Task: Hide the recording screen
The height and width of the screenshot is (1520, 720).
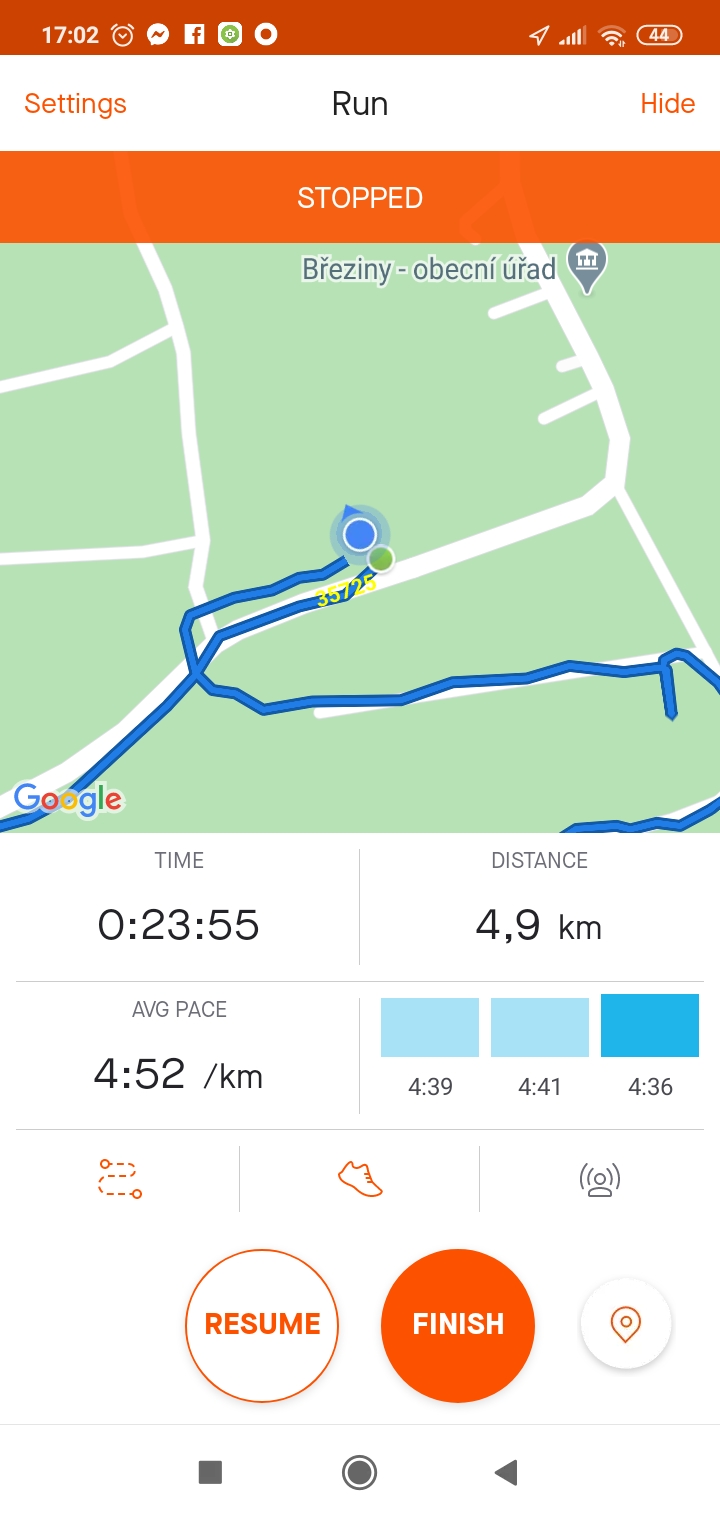Action: click(x=667, y=104)
